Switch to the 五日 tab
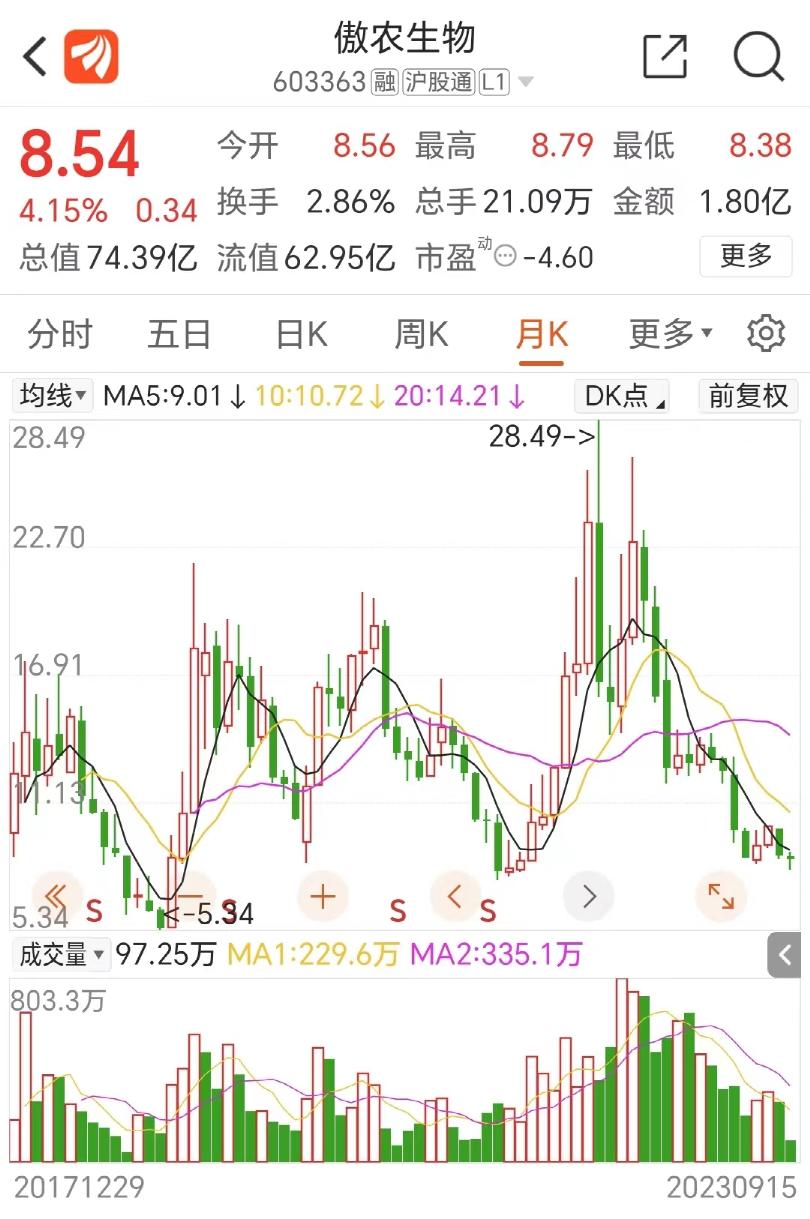 [x=180, y=334]
